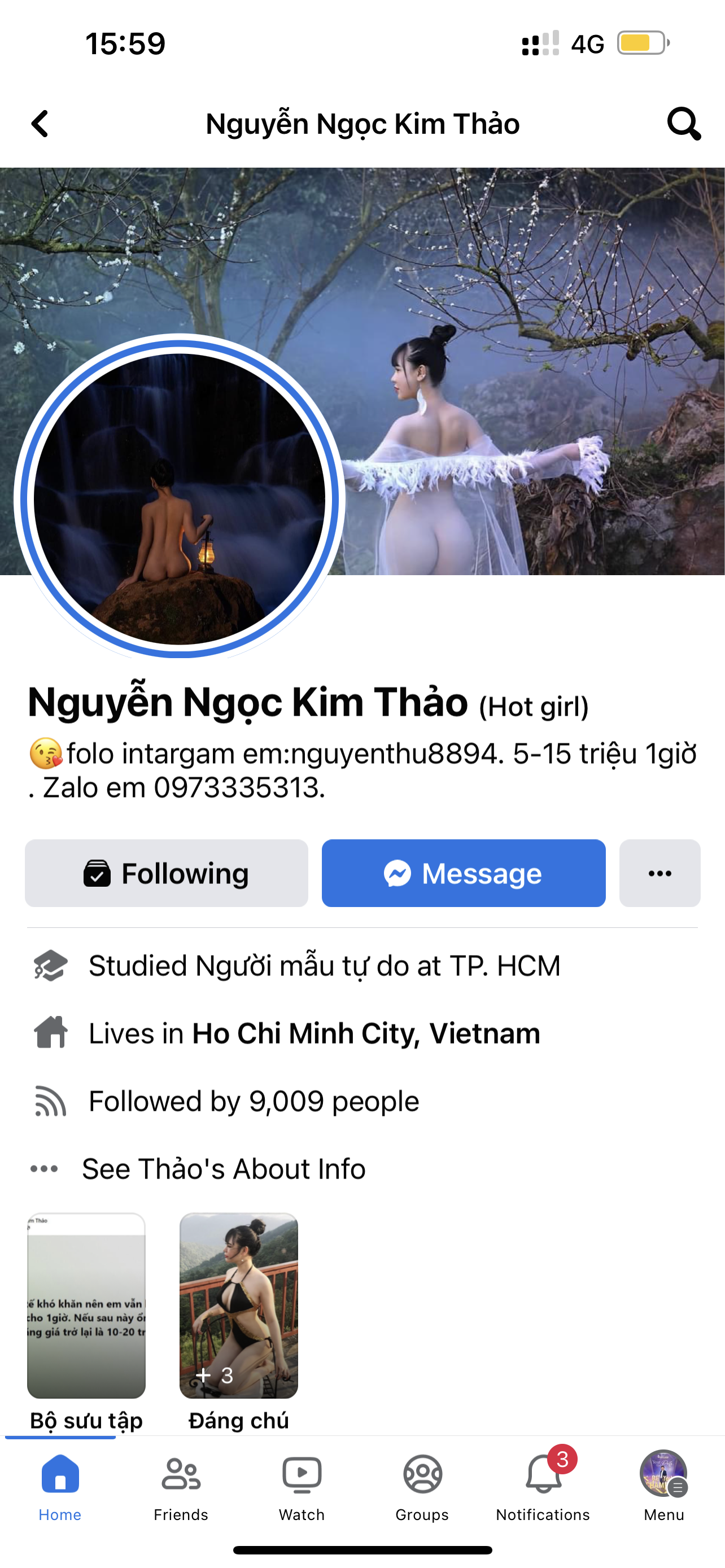Open search from the profile header
725x1568 pixels.
(684, 124)
